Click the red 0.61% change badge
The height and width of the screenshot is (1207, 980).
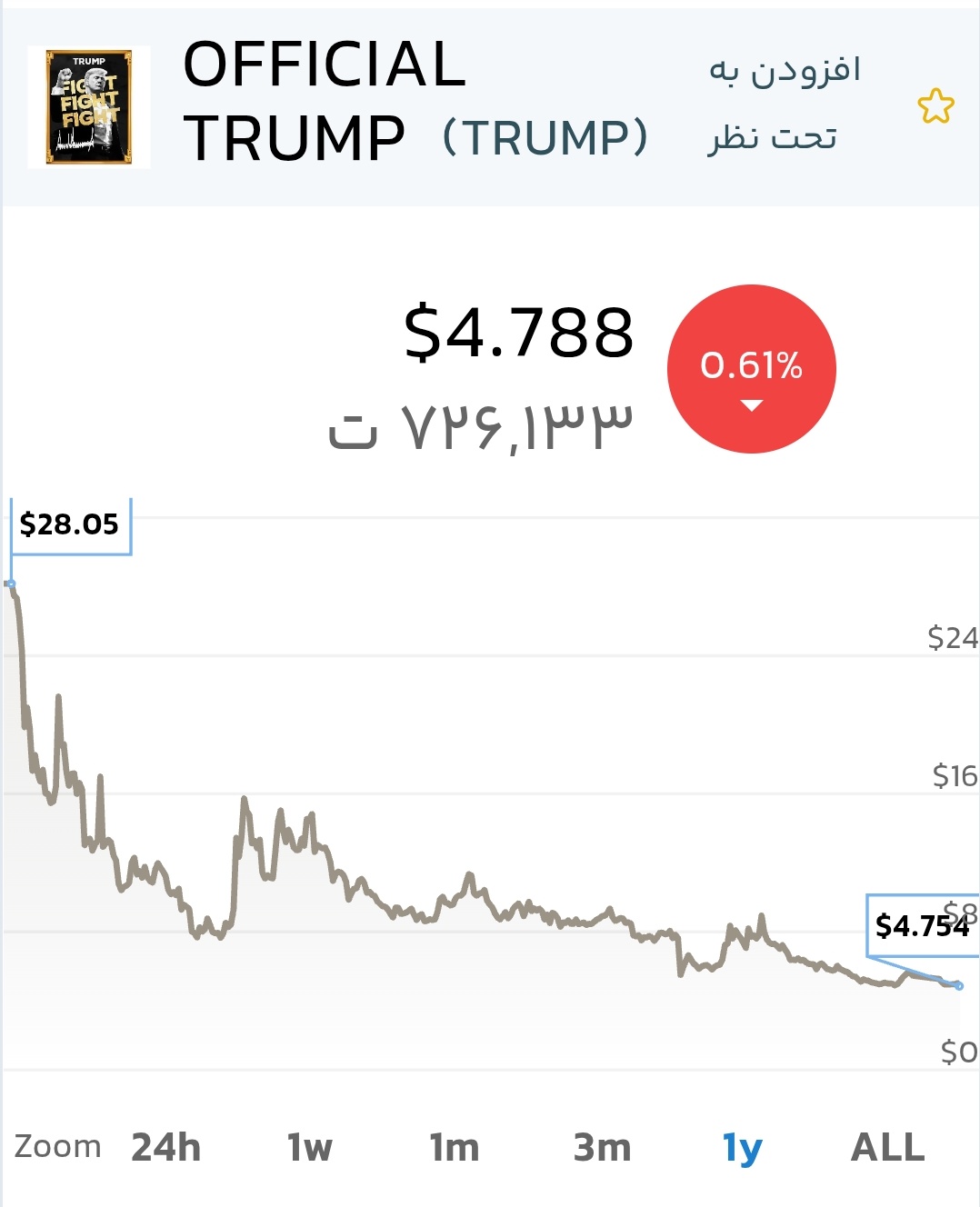tap(751, 367)
